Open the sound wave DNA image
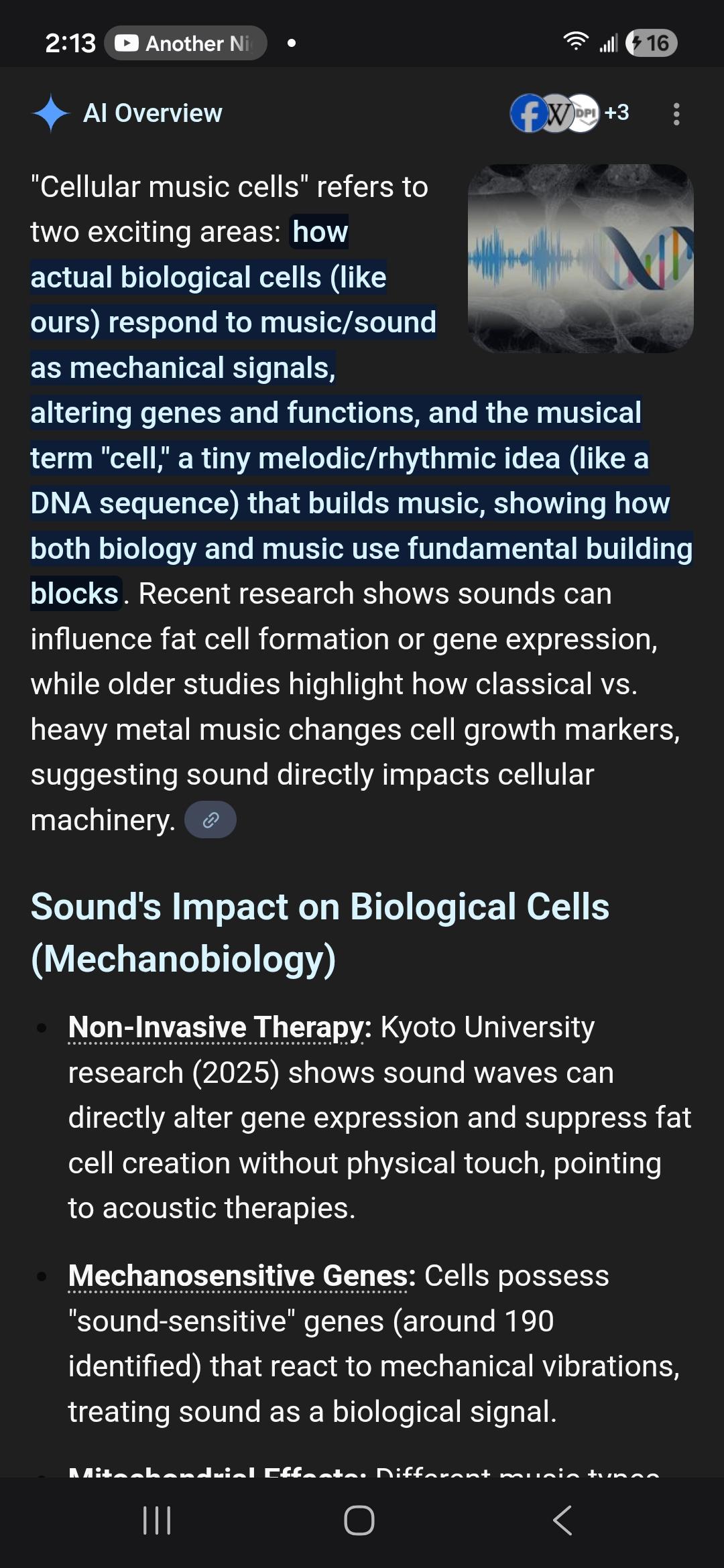The width and height of the screenshot is (724, 1568). click(x=581, y=259)
